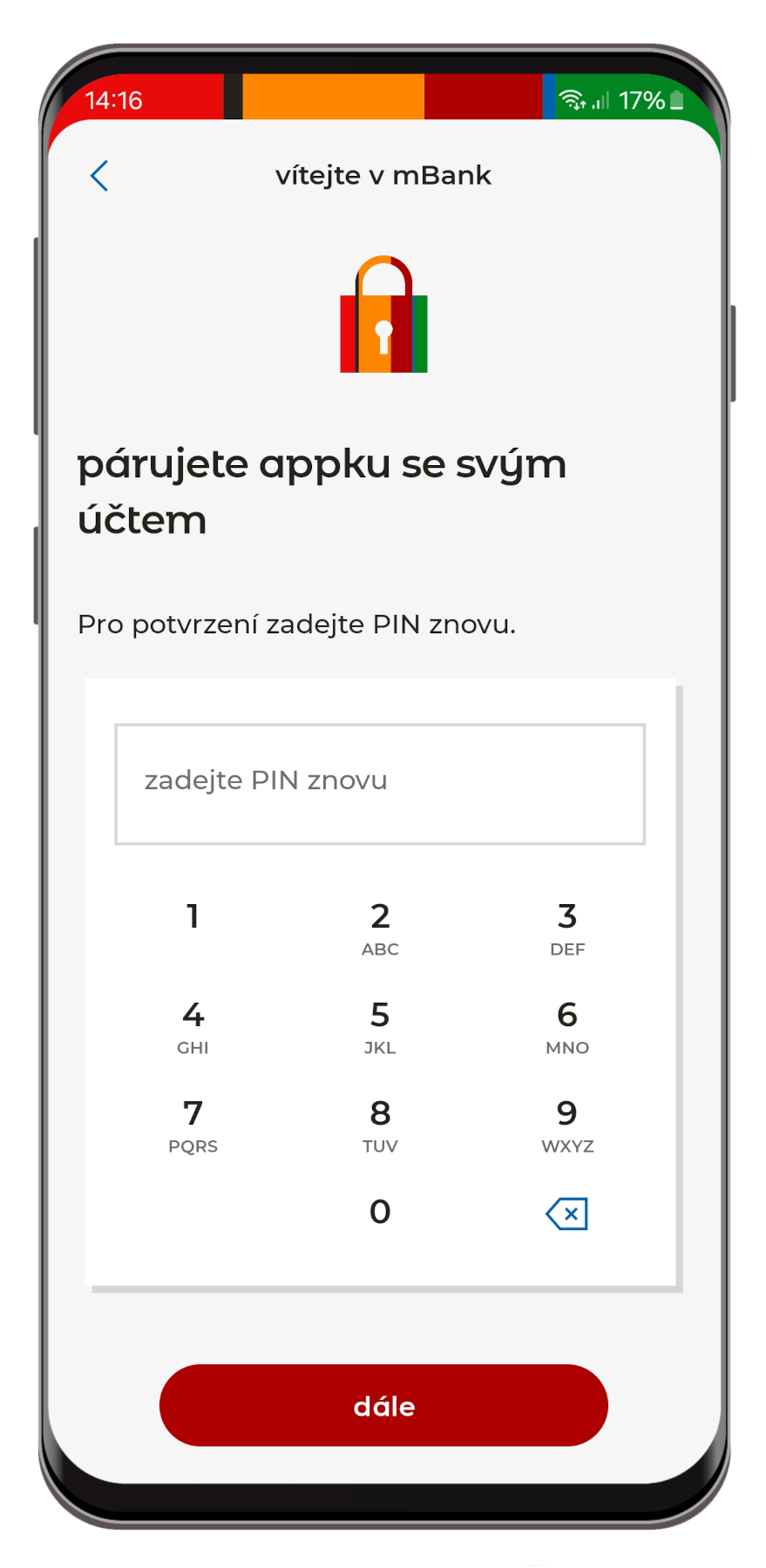This screenshot has height=1568, width=766.
Task: Delete last PIN digit with backspace
Action: point(567,1213)
